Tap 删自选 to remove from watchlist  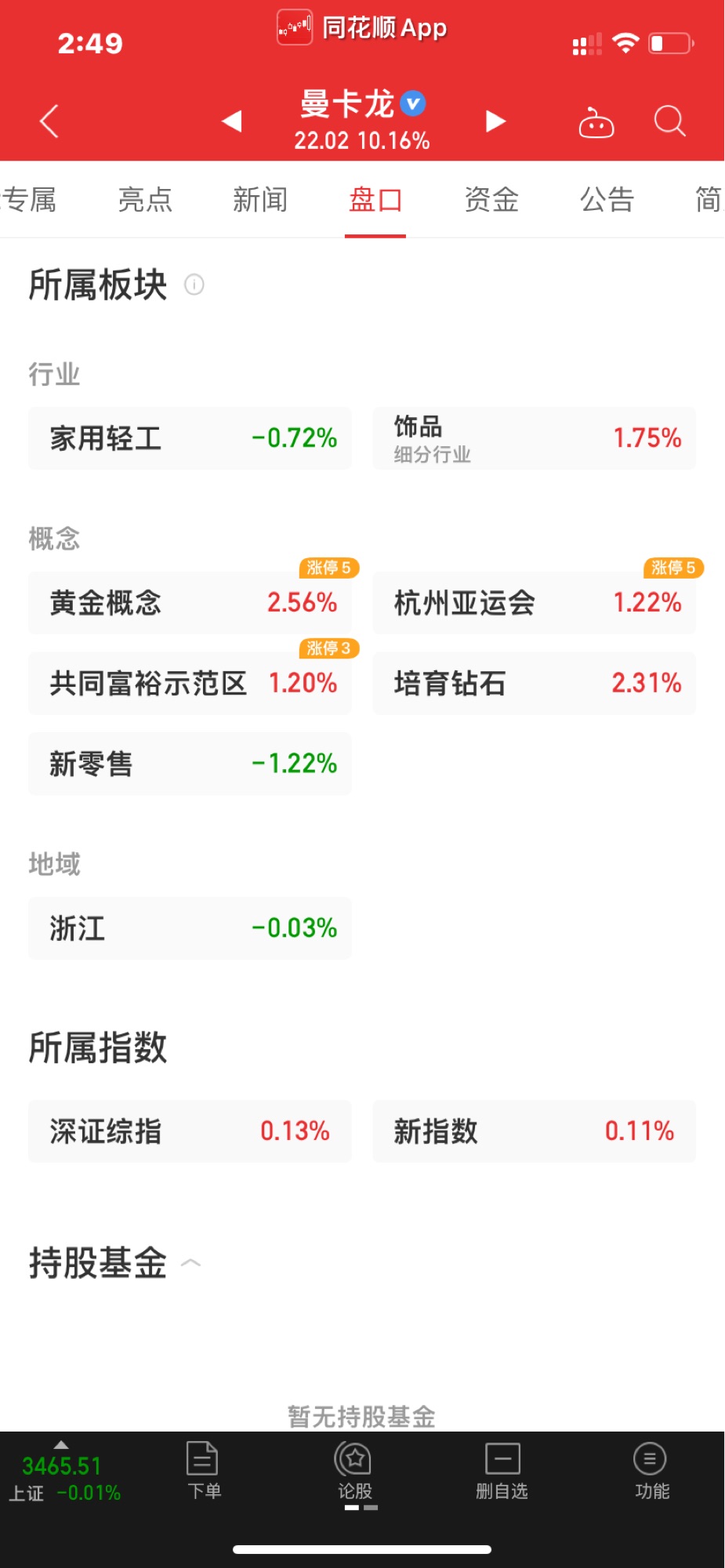502,1471
